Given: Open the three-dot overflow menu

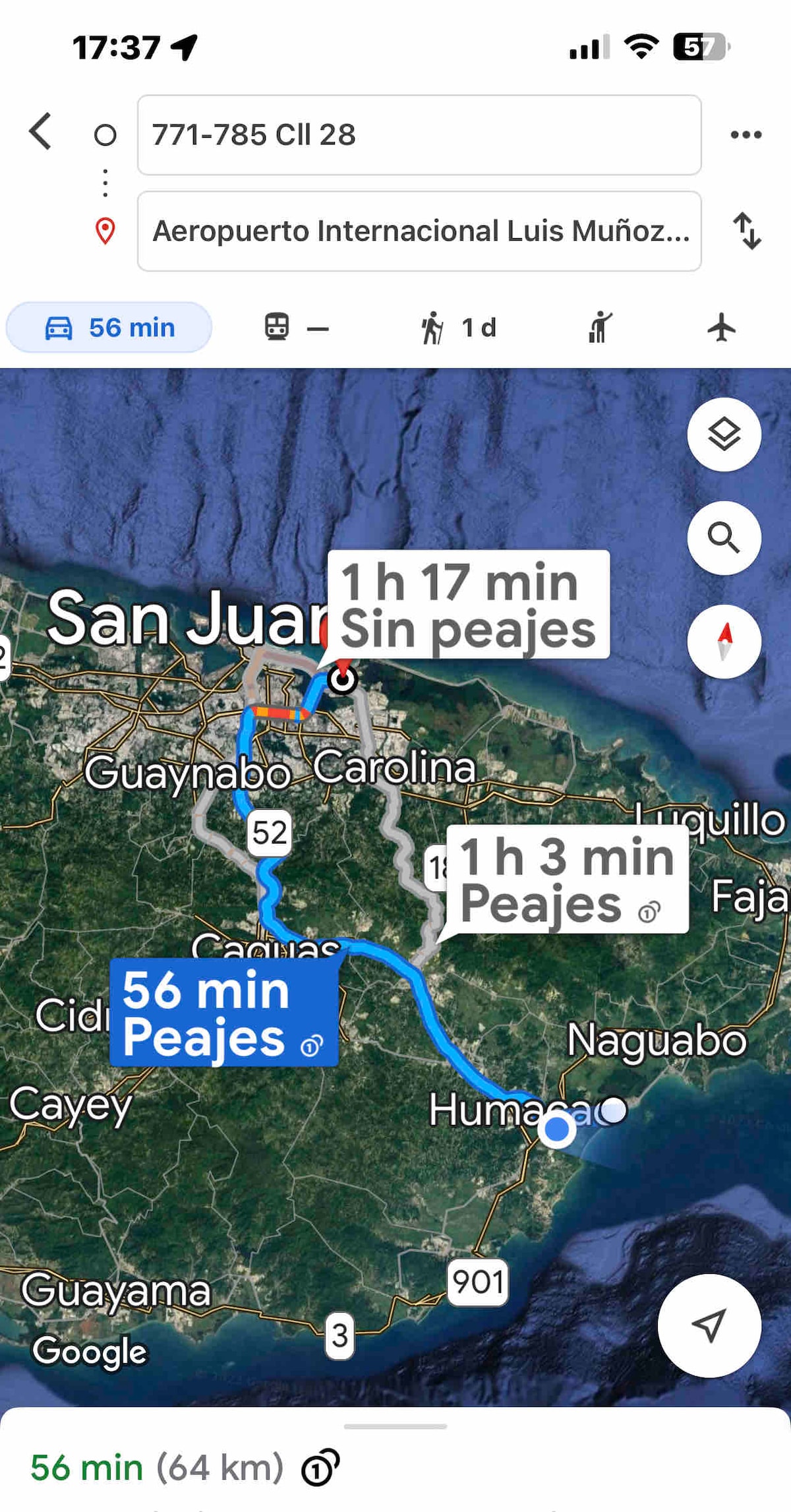Looking at the screenshot, I should 746,135.
